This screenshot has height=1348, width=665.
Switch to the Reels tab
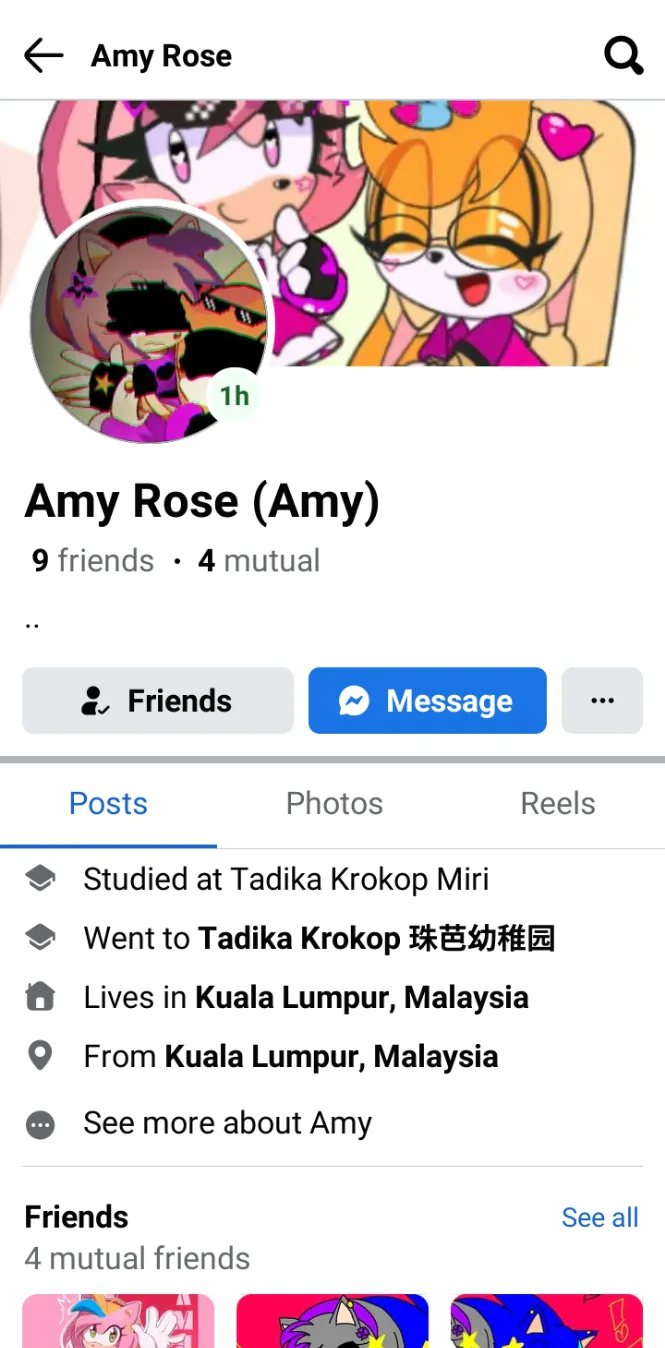557,804
